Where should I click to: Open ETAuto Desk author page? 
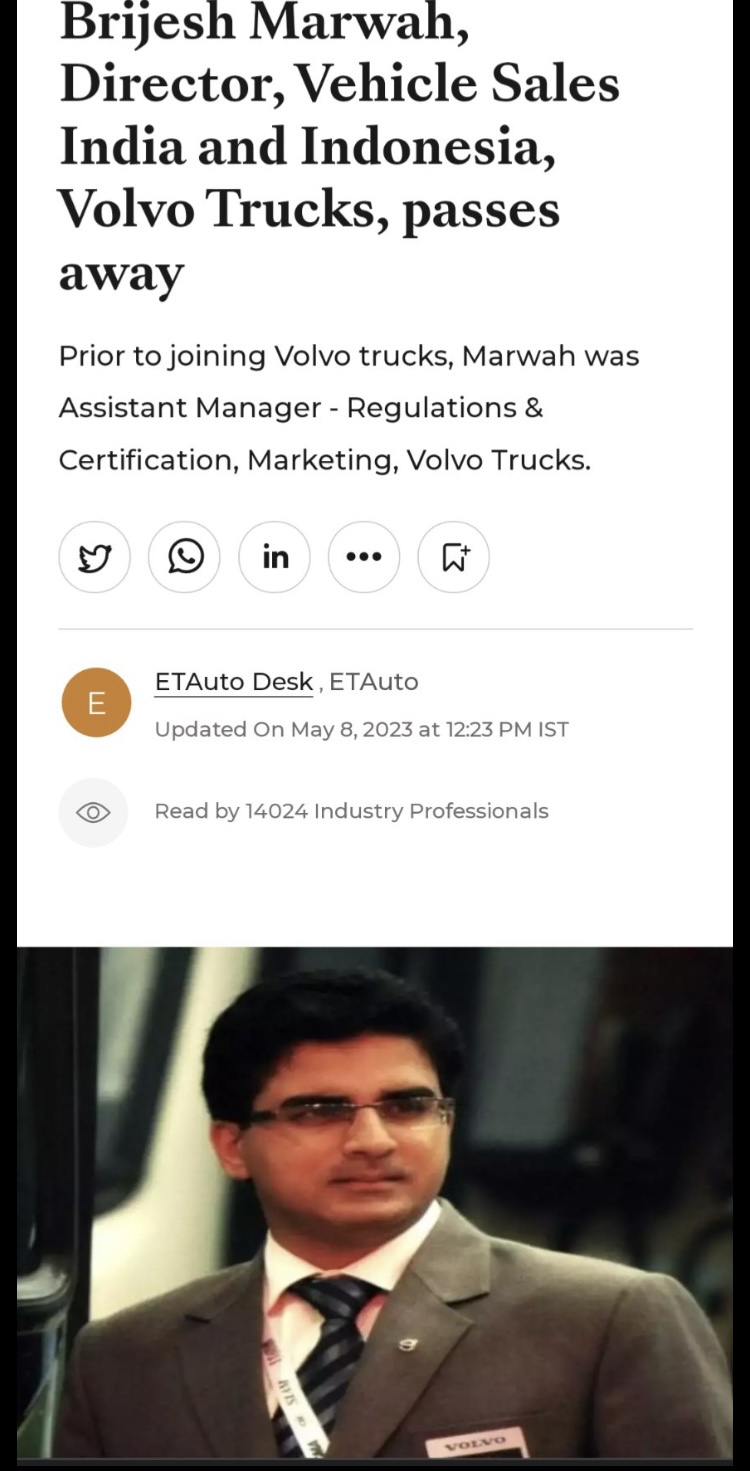pyautogui.click(x=234, y=682)
